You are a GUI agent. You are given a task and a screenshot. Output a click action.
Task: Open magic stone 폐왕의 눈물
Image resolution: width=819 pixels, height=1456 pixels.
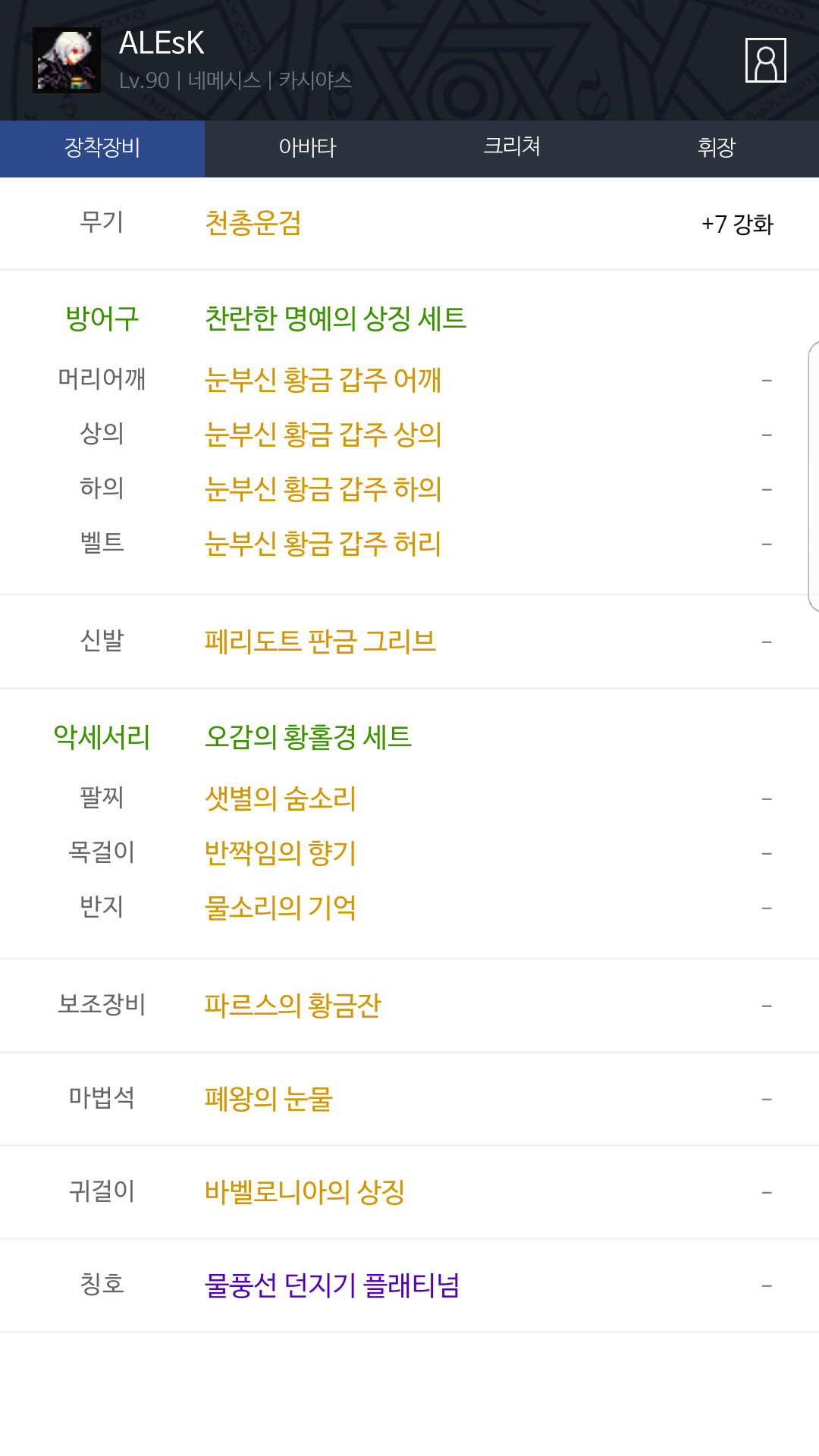(268, 1099)
